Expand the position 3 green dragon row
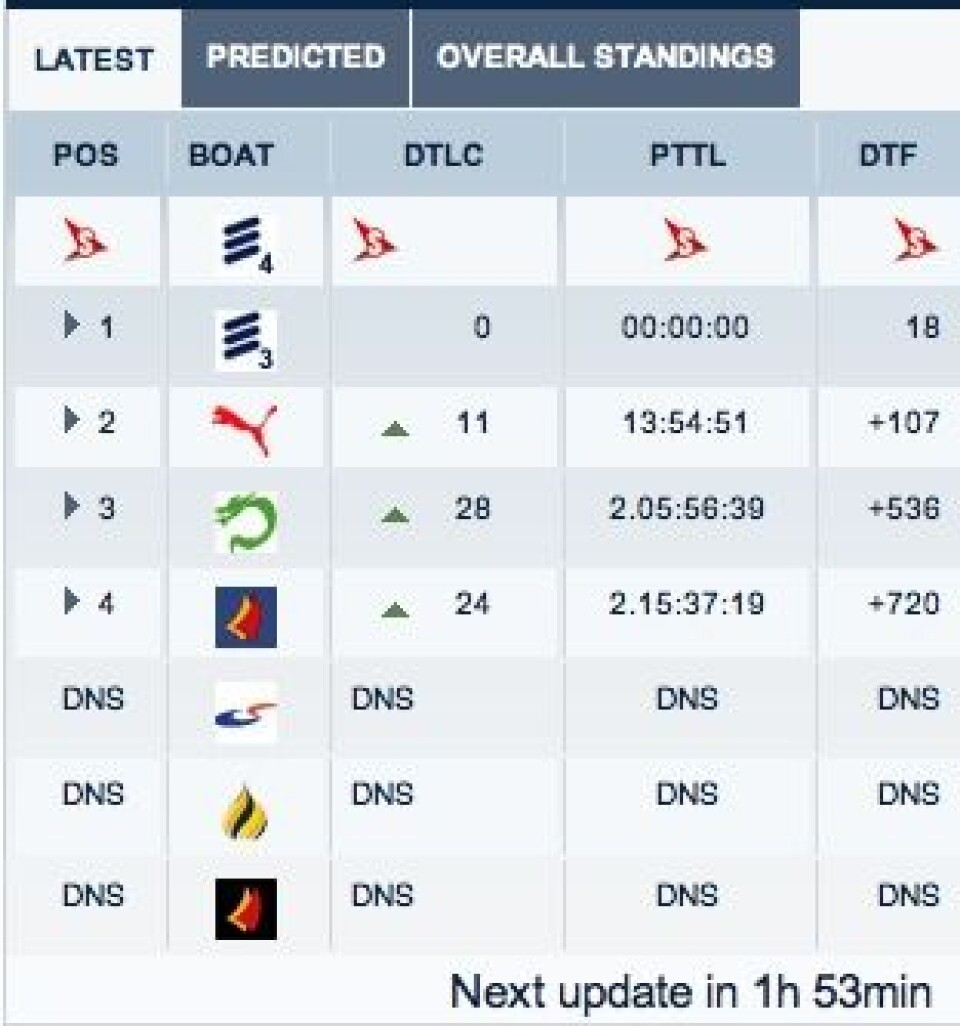This screenshot has width=960, height=1026. (x=74, y=508)
